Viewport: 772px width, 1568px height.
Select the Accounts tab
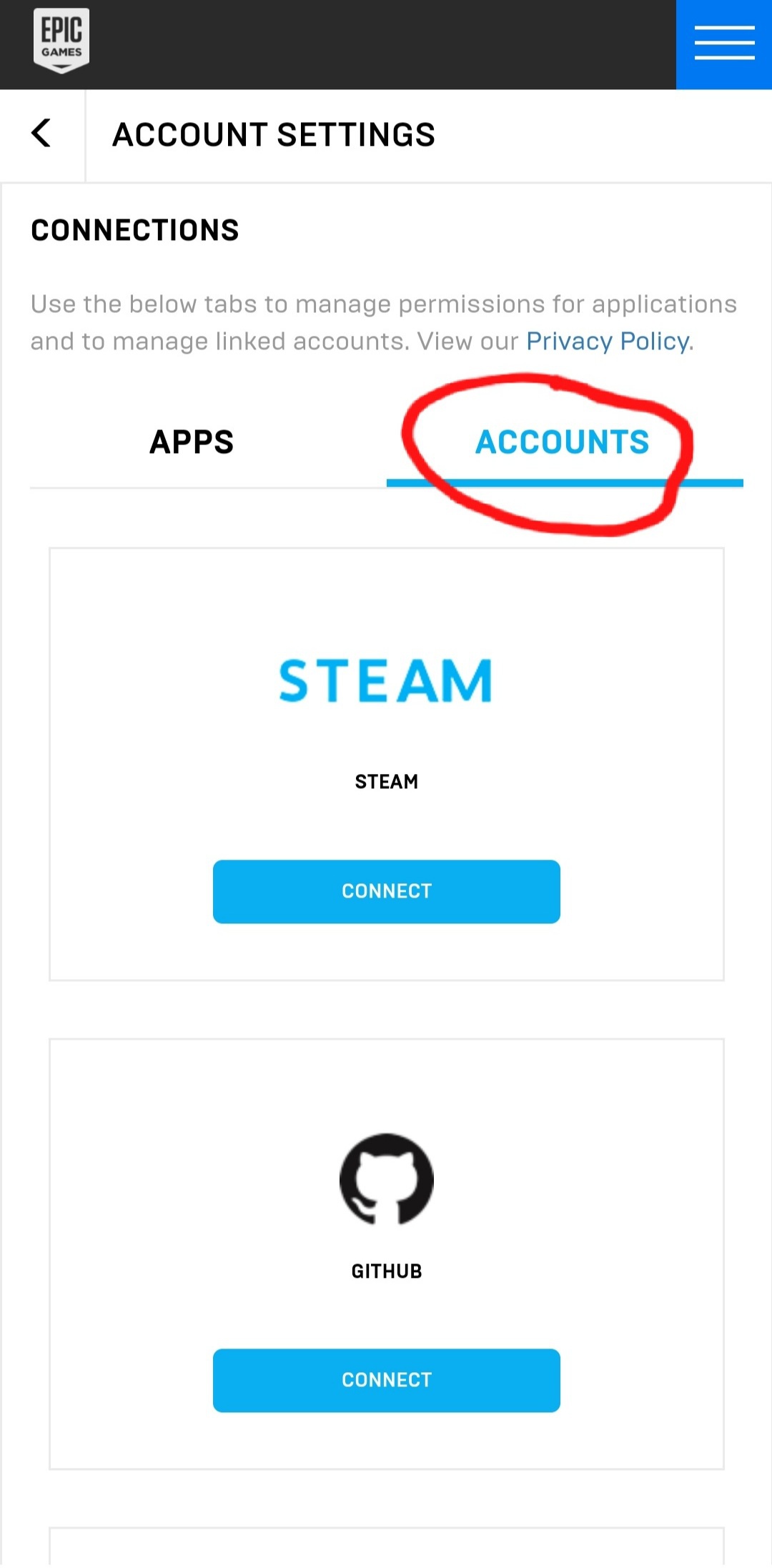pos(563,442)
